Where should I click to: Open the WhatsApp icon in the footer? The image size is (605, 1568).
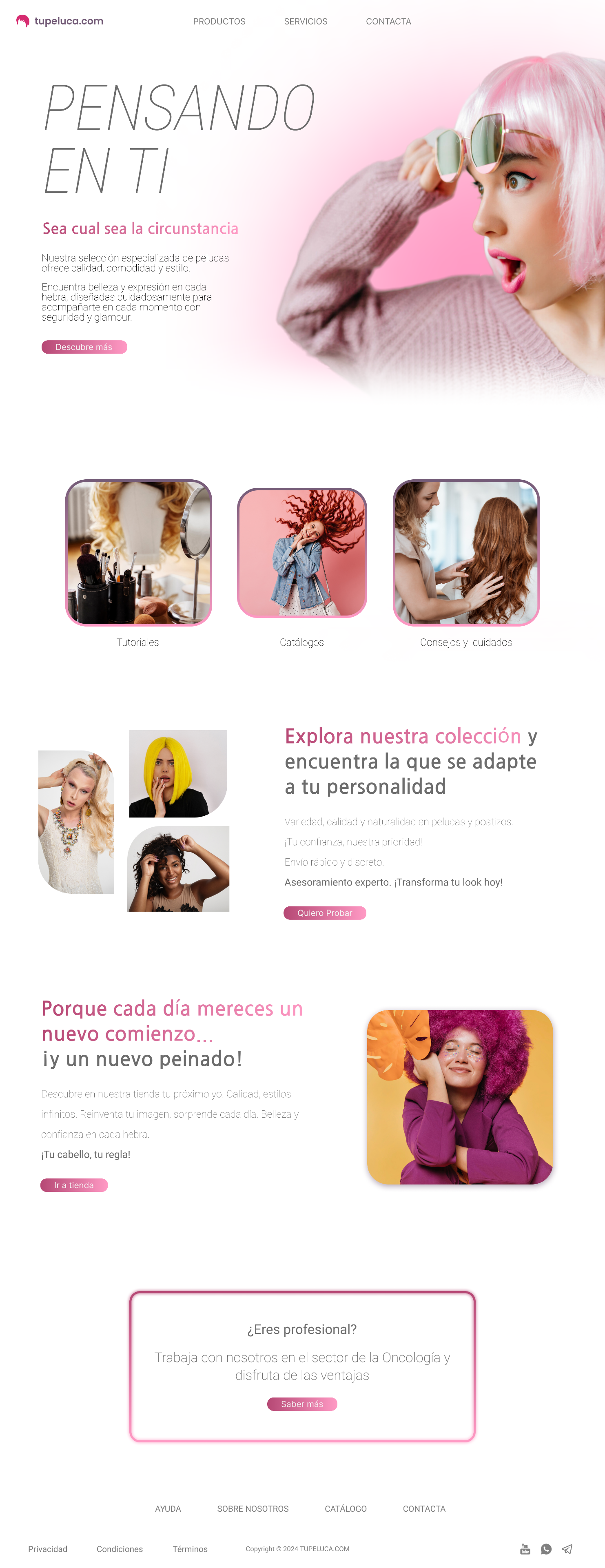pyautogui.click(x=546, y=1549)
